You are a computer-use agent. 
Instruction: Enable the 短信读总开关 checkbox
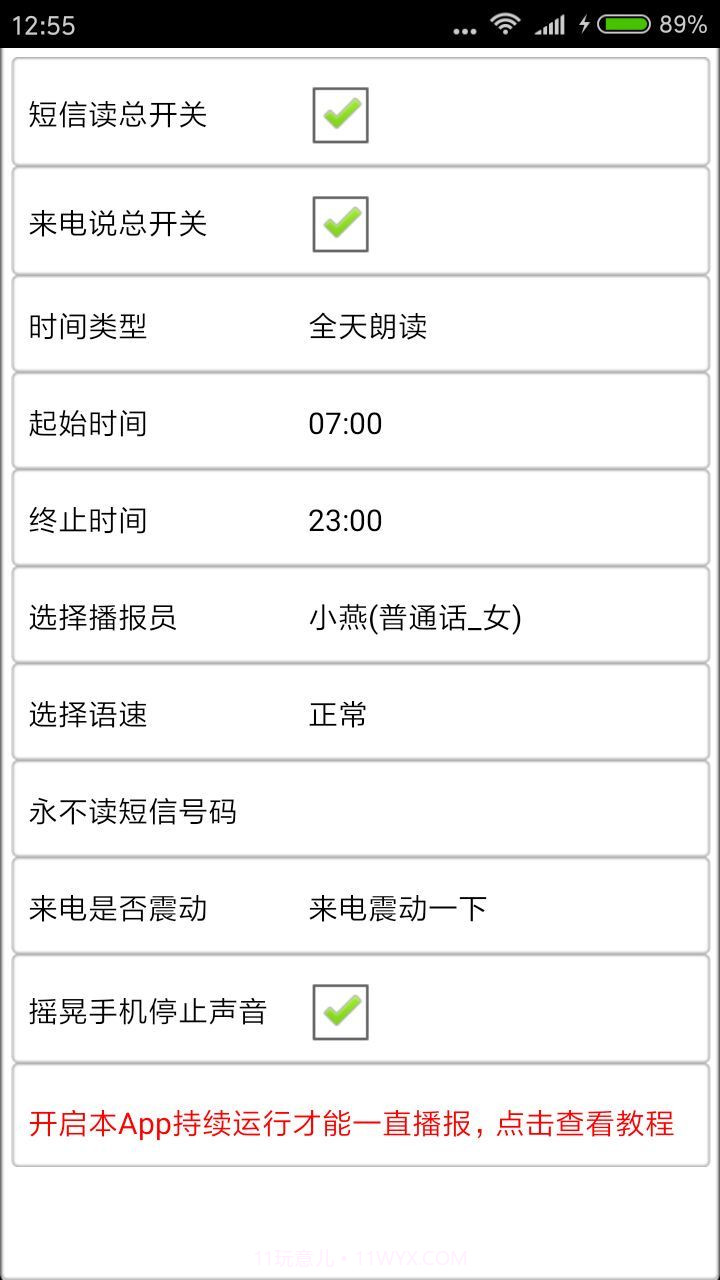(x=340, y=113)
